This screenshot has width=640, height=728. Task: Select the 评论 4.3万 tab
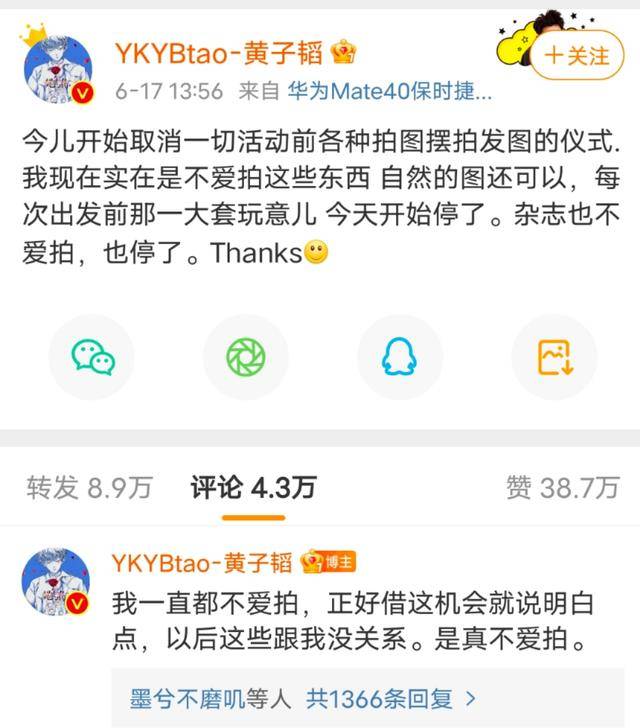pos(253,487)
